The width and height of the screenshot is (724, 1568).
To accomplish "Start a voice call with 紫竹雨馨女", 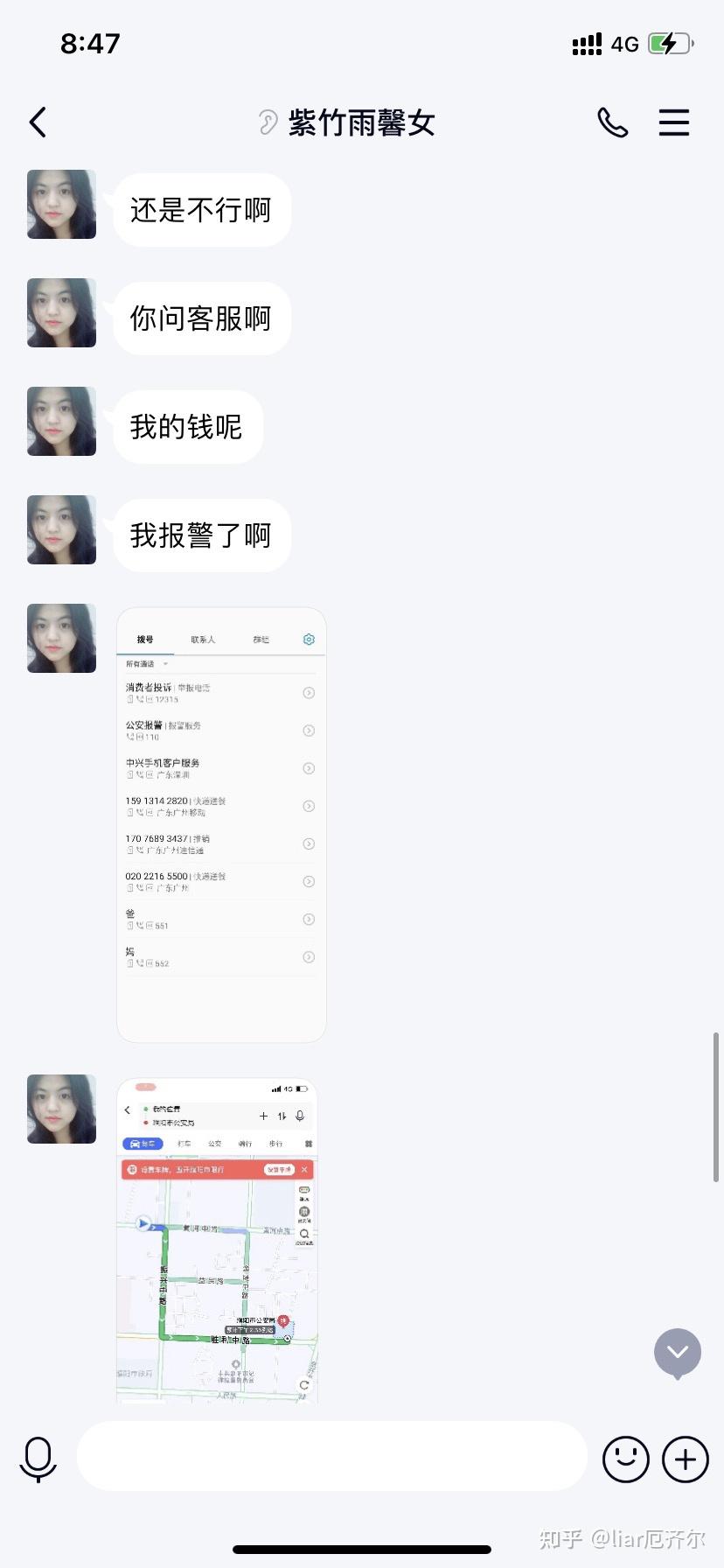I will (x=612, y=122).
